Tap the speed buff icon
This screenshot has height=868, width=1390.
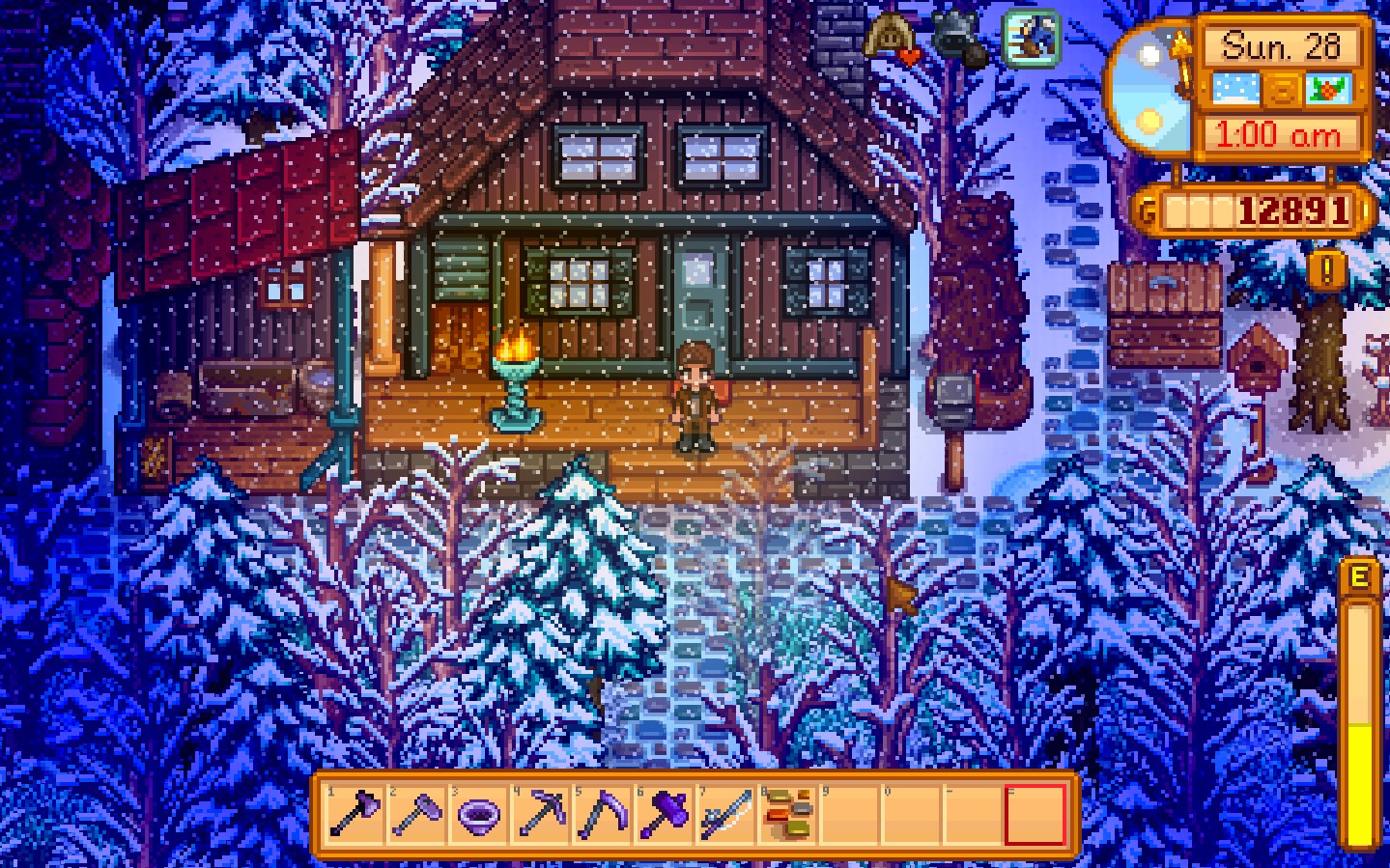1031,39
